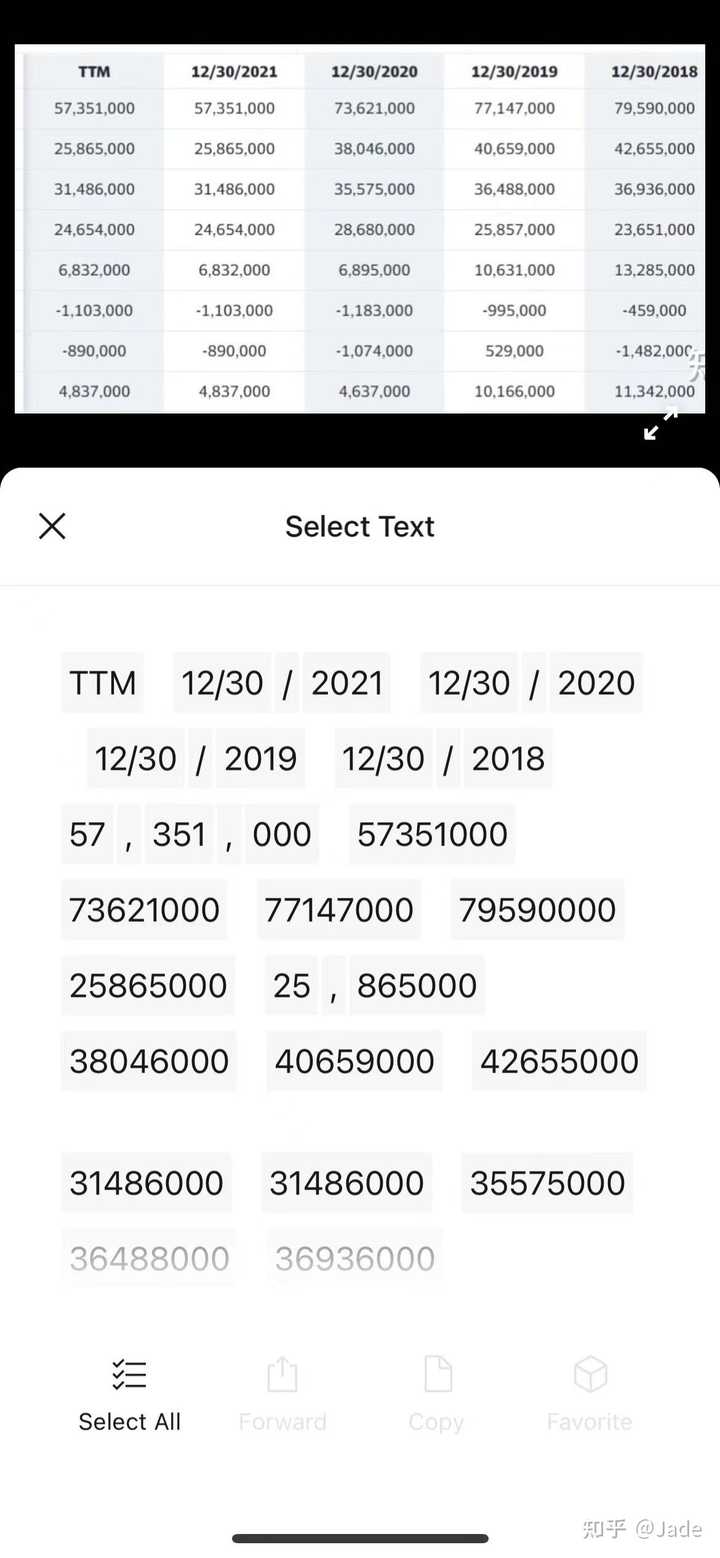Select the 2020 text chip
This screenshot has height=1558, width=720.
click(596, 683)
